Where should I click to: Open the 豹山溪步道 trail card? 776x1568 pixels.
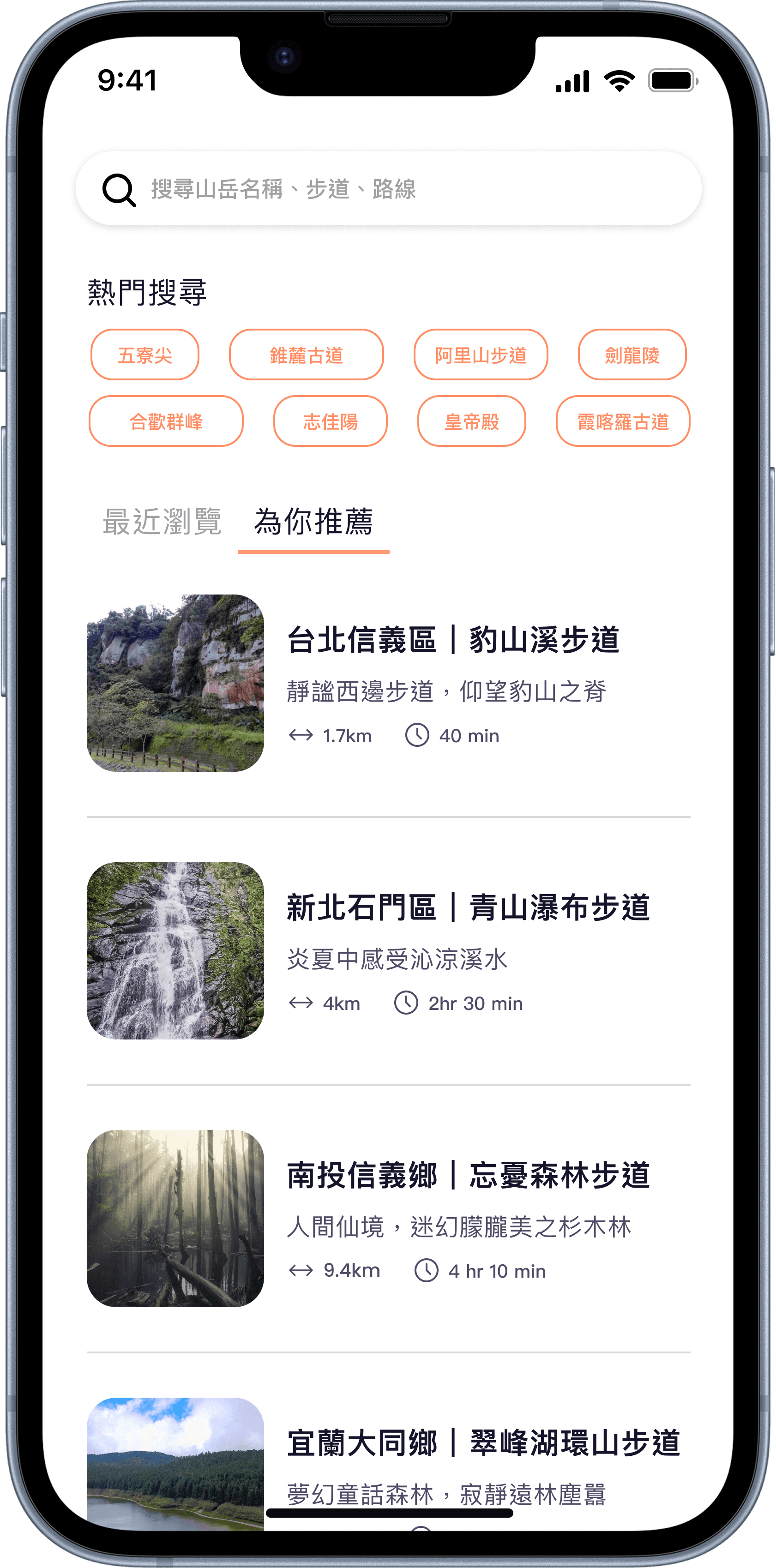pyautogui.click(x=388, y=683)
